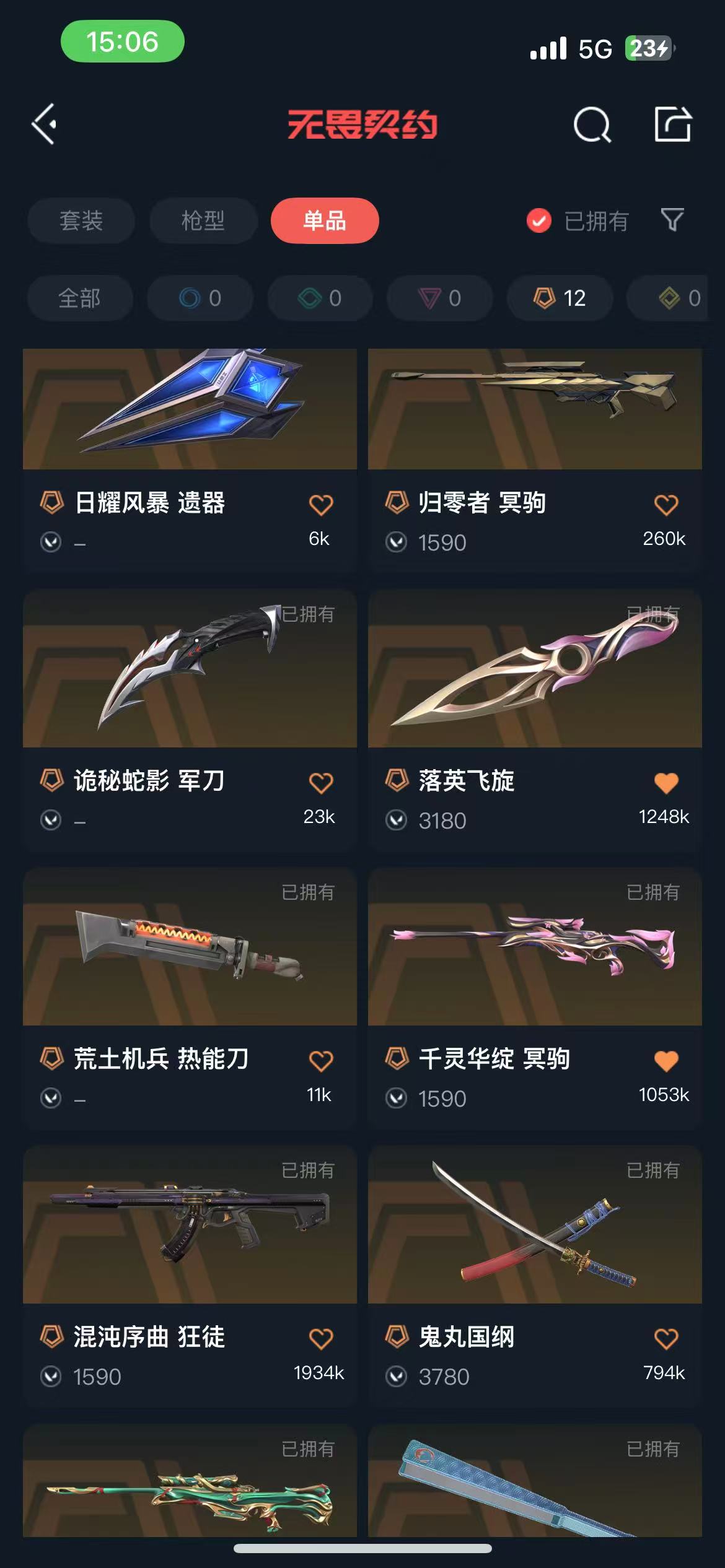Screen dimensions: 725x1568
Task: Tap the share icon
Action: (673, 124)
